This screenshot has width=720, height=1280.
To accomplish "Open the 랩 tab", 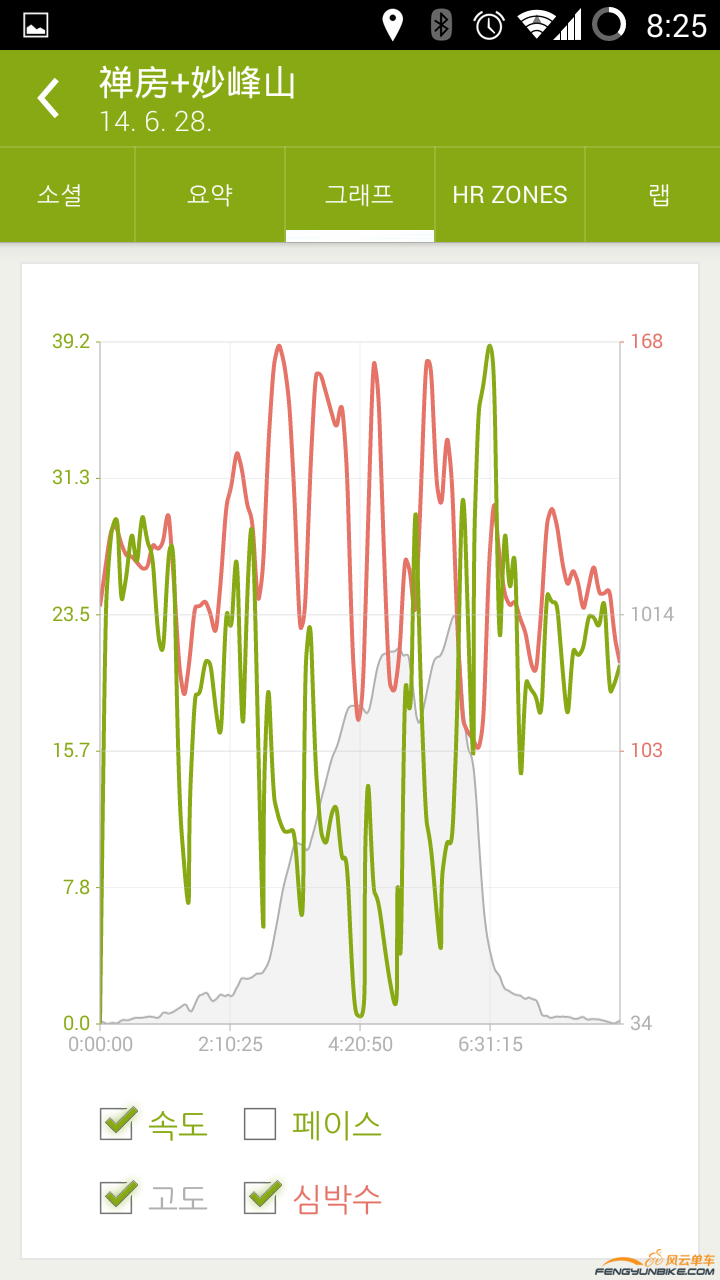I will [x=658, y=195].
